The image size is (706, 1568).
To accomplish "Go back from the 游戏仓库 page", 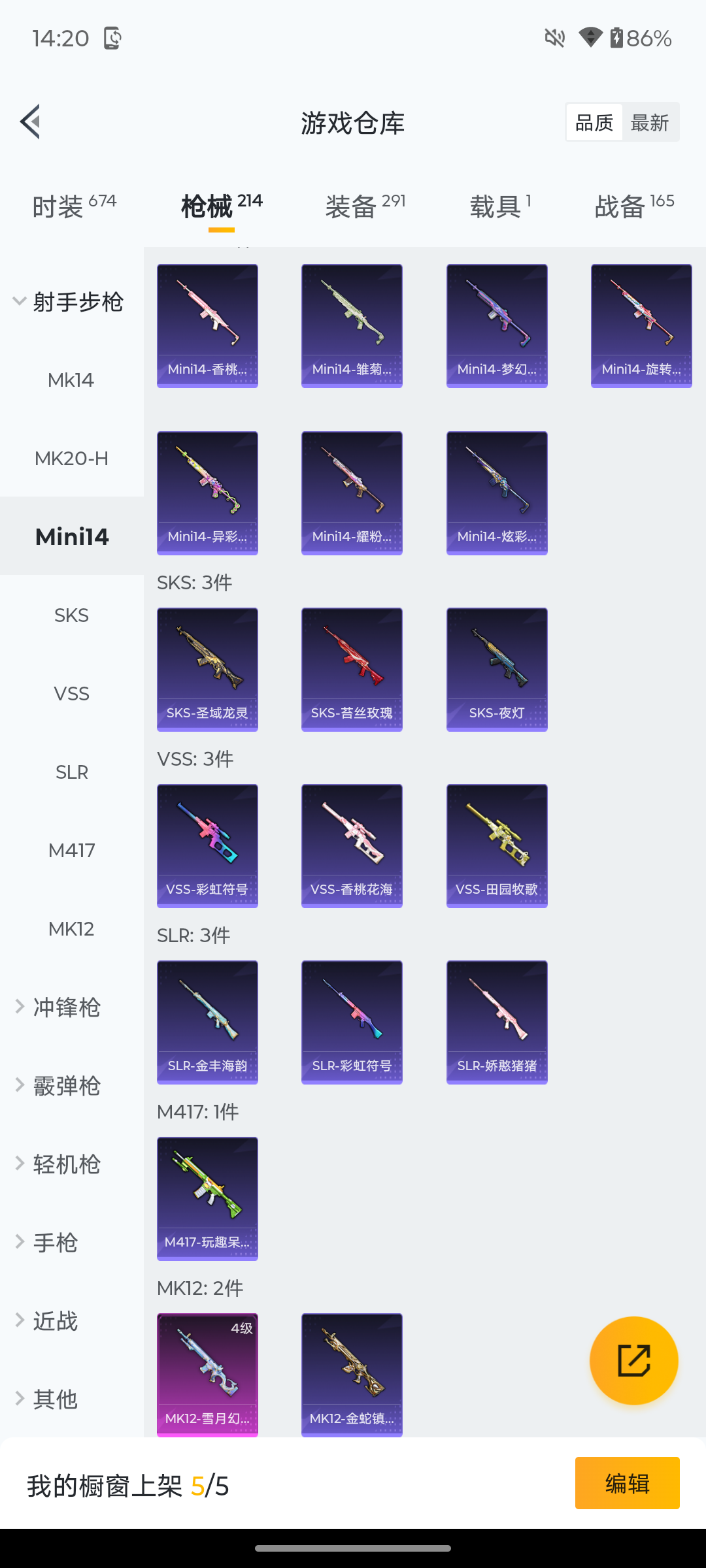I will 31,122.
